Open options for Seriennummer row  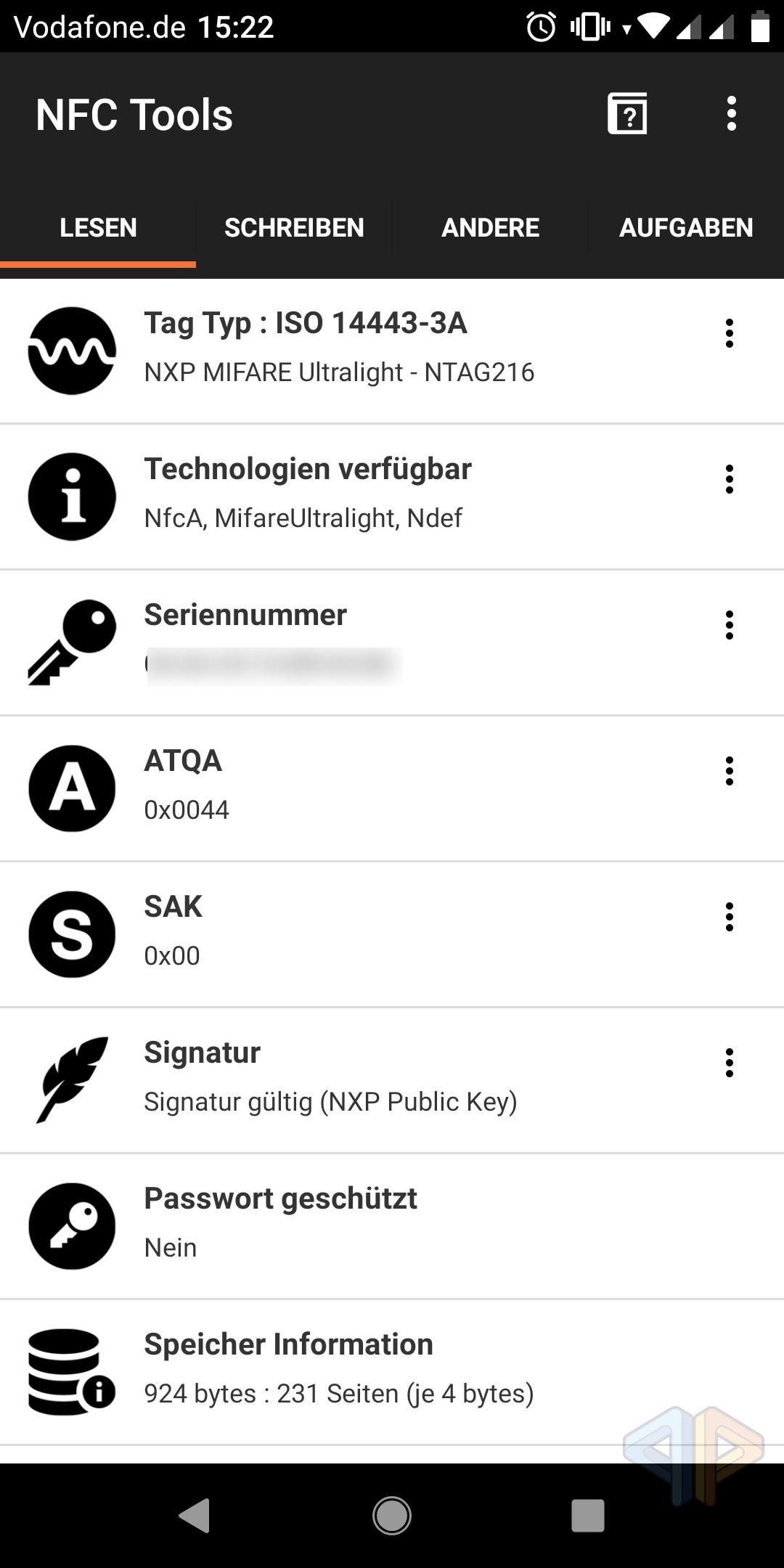point(730,625)
